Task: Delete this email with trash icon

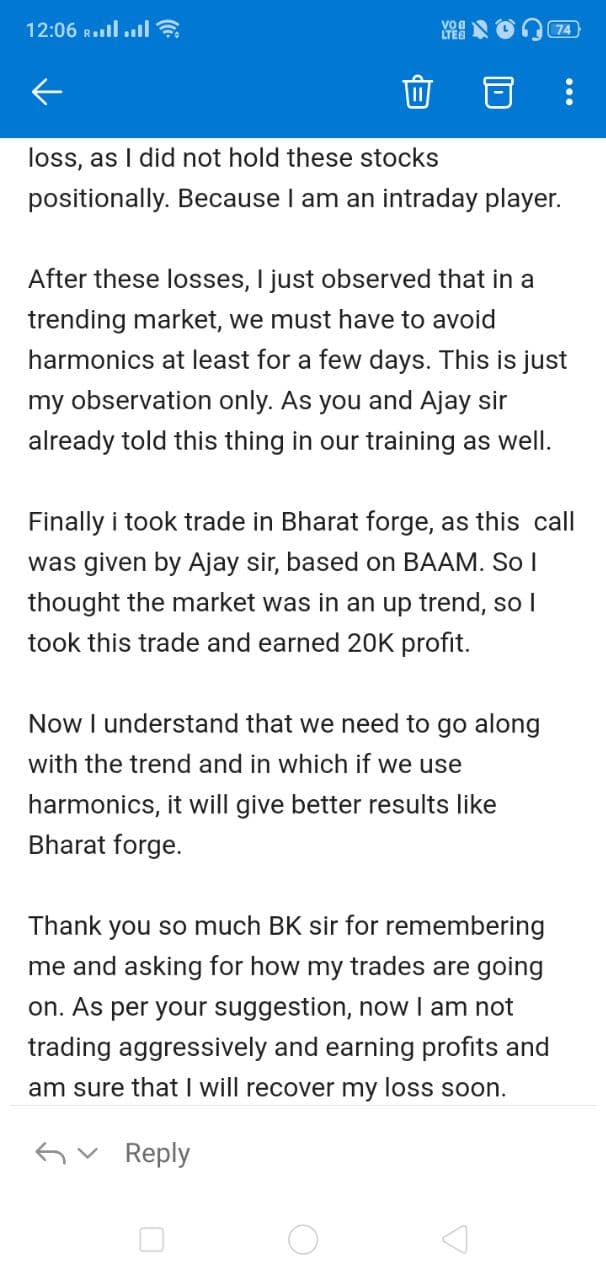Action: coord(417,93)
